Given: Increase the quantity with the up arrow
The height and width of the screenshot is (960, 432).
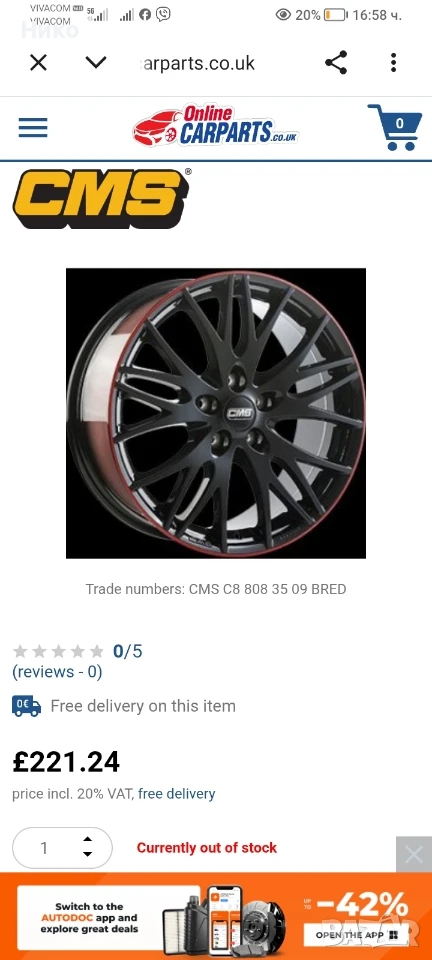Looking at the screenshot, I should 88,839.
